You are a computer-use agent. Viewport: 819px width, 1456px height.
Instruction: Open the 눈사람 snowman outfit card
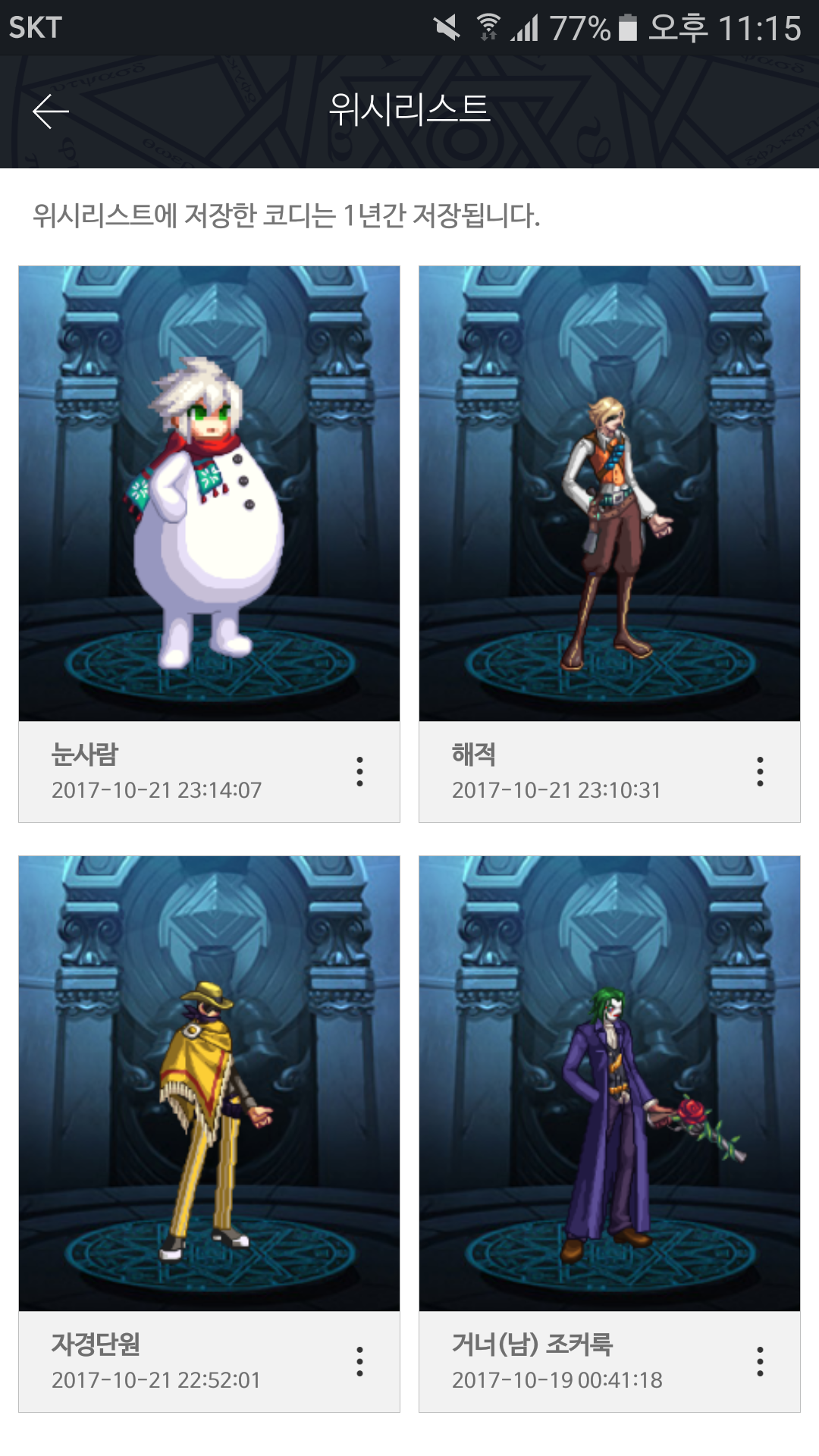coord(209,493)
